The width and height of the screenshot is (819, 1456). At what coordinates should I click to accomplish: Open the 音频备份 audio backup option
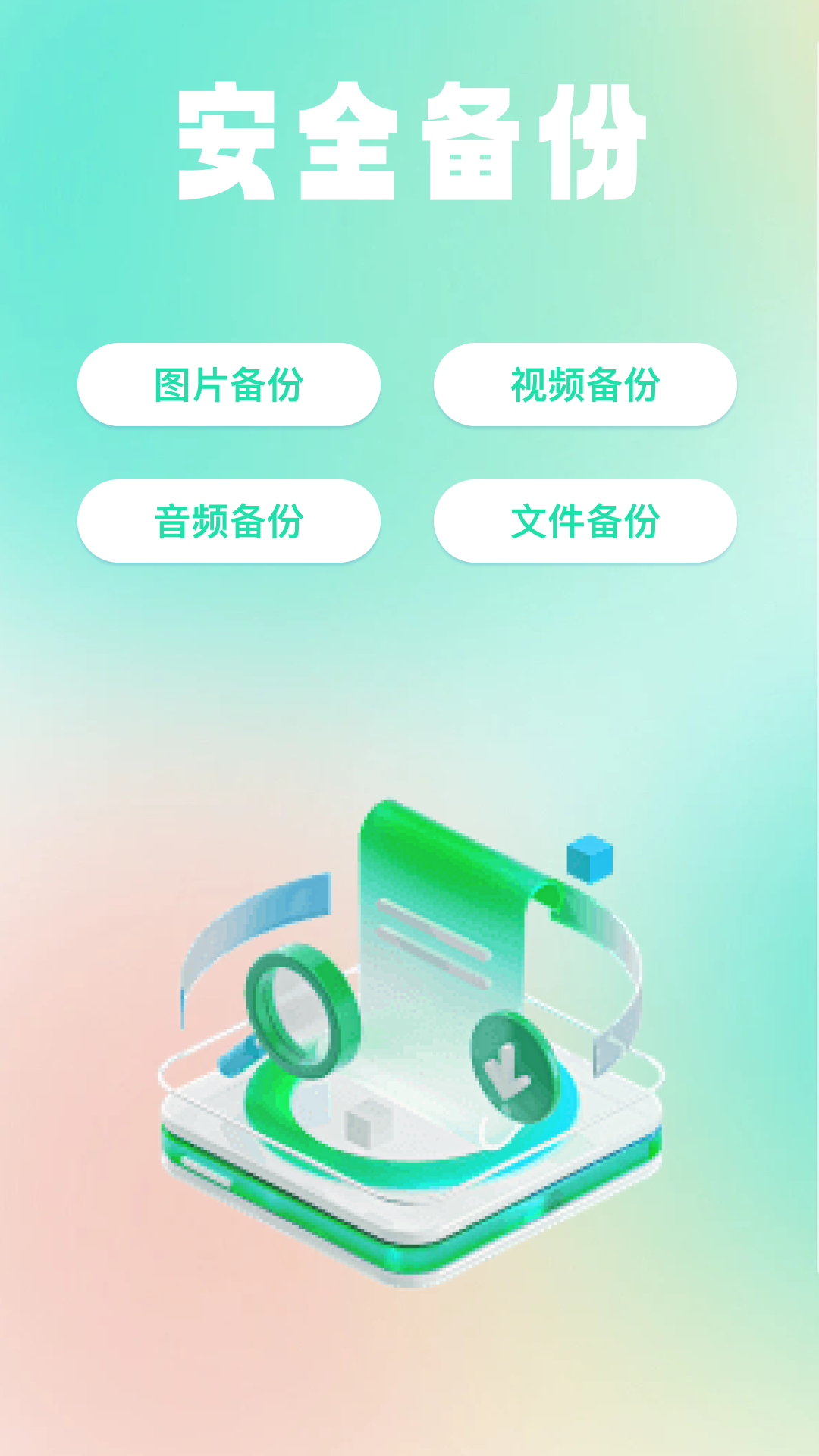[229, 521]
